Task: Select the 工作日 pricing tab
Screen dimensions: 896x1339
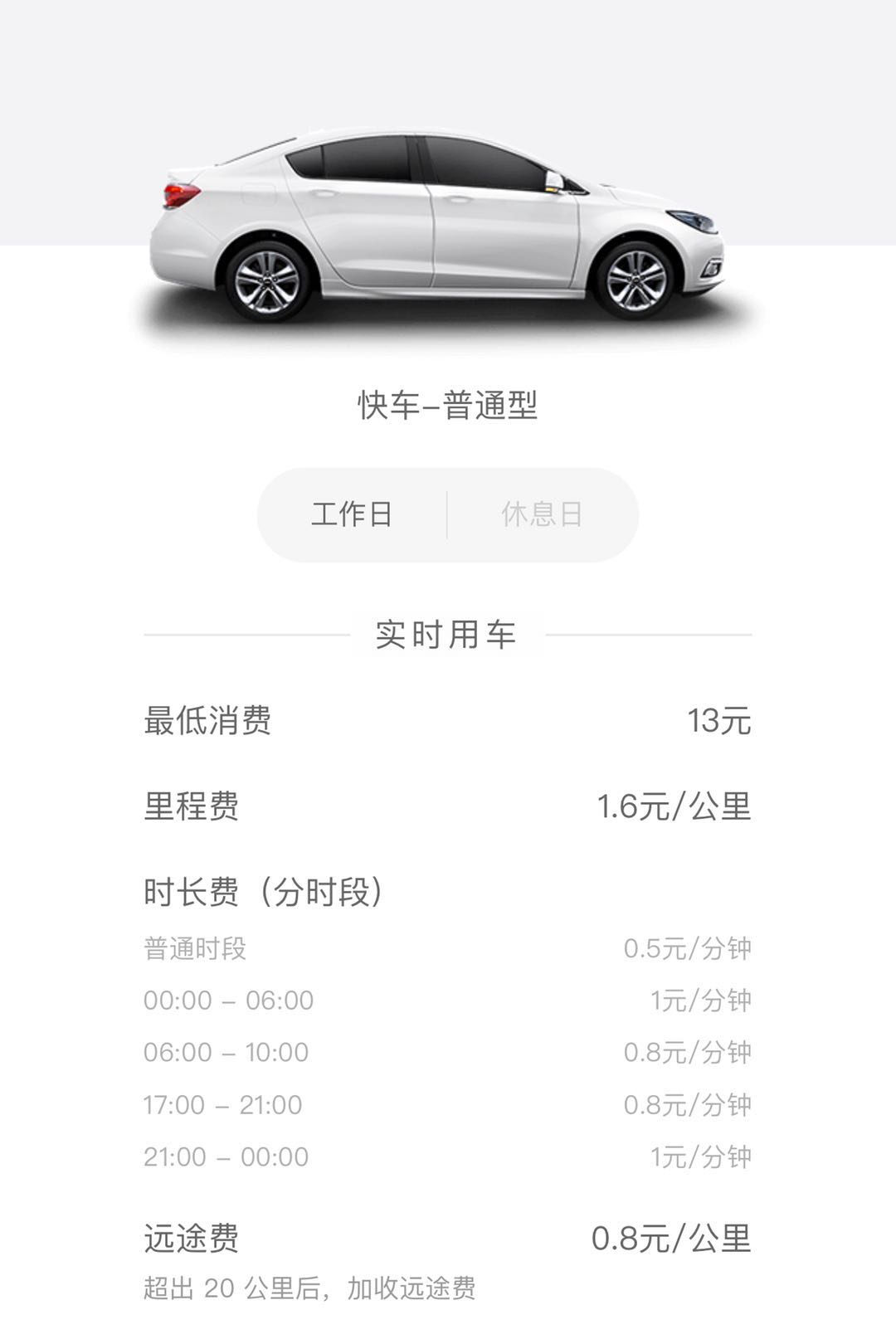Action: 352,514
